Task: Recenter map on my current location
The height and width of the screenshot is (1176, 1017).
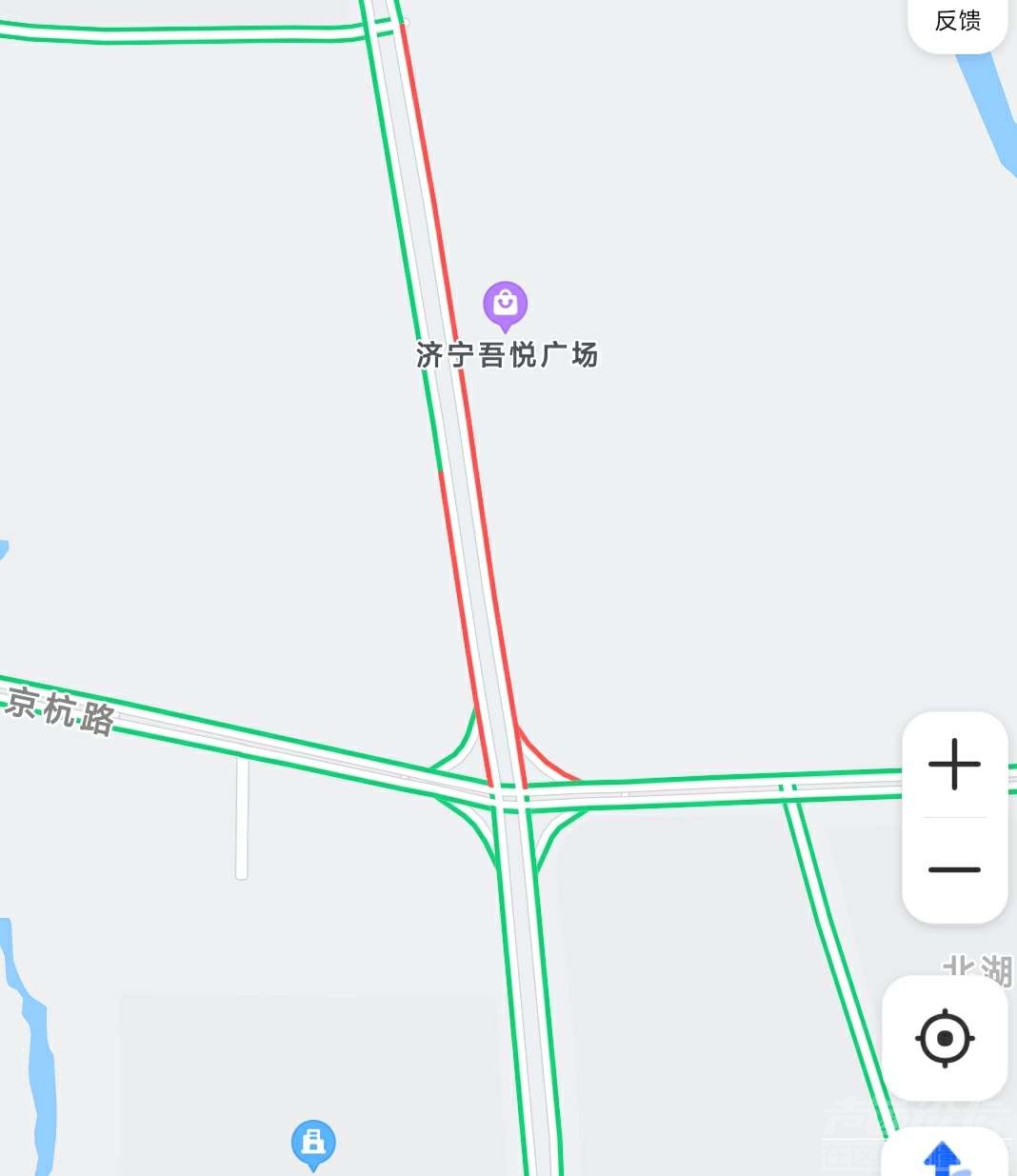Action: pos(945,1038)
